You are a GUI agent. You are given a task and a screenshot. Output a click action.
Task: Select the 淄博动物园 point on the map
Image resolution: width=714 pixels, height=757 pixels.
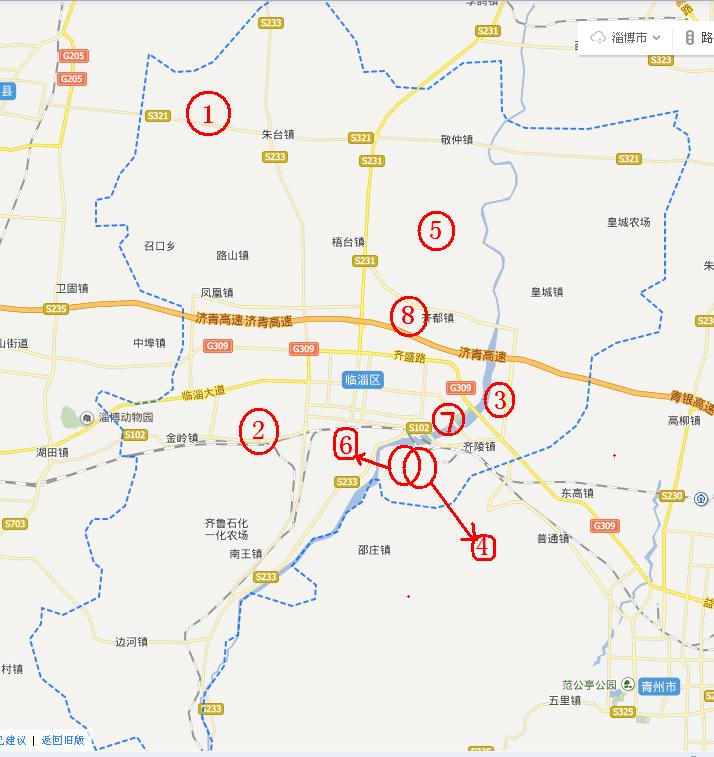91,418
